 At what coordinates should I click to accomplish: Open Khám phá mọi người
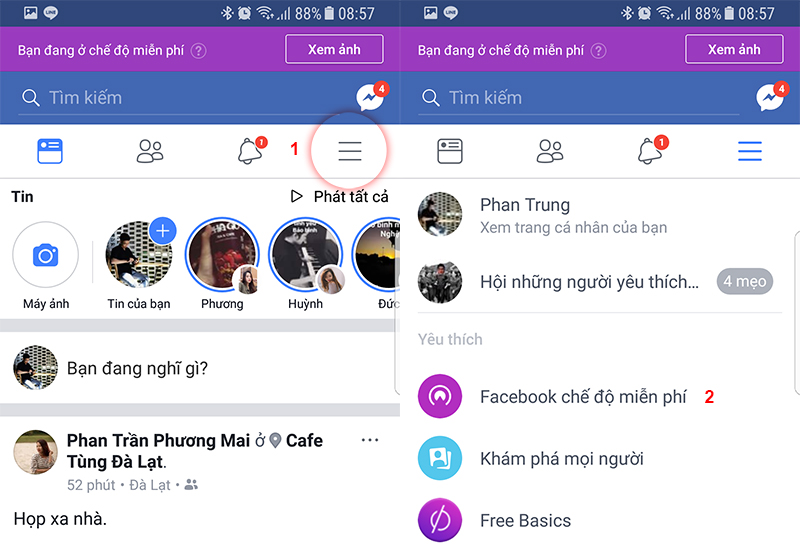[x=561, y=459]
